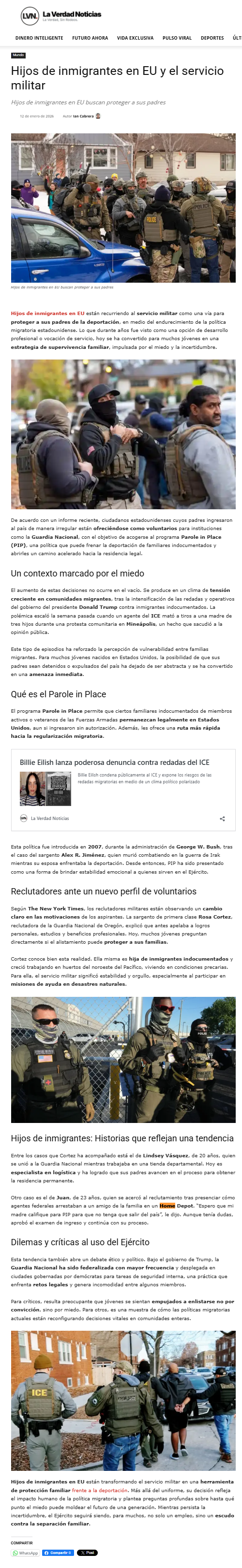Open the Vida Exclusiva section

[x=136, y=38]
